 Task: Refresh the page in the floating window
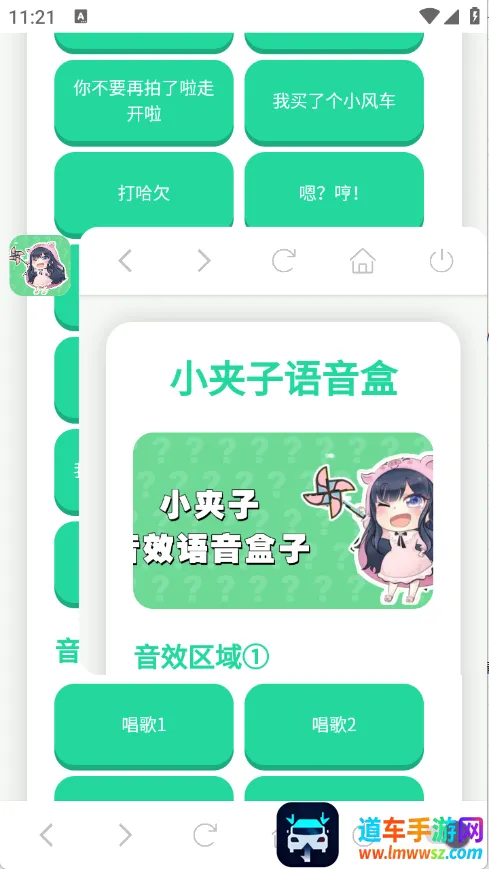284,260
